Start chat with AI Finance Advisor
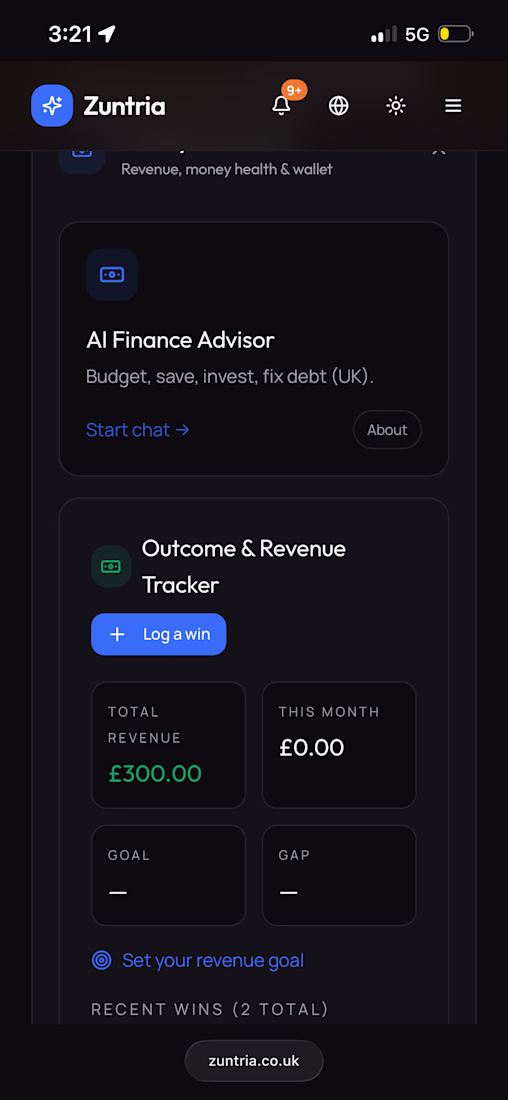Viewport: 508px width, 1100px height. (x=138, y=429)
